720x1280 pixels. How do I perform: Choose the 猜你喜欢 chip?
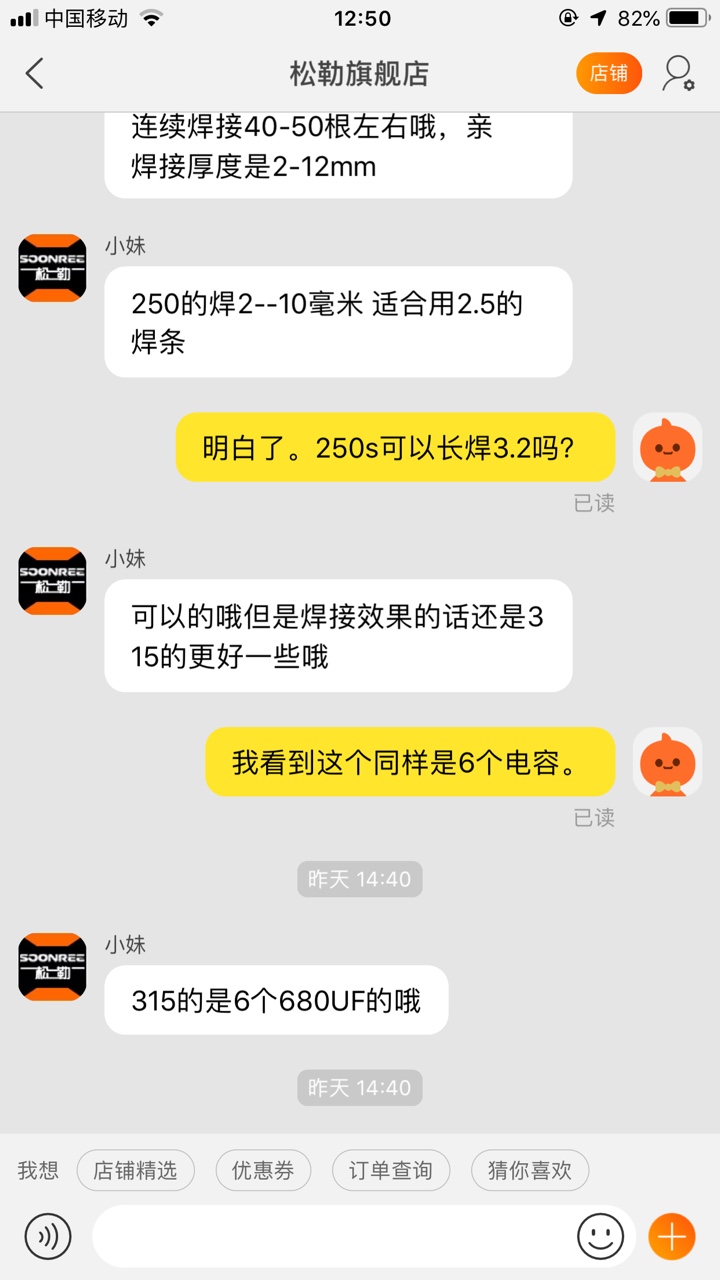[x=529, y=1170]
